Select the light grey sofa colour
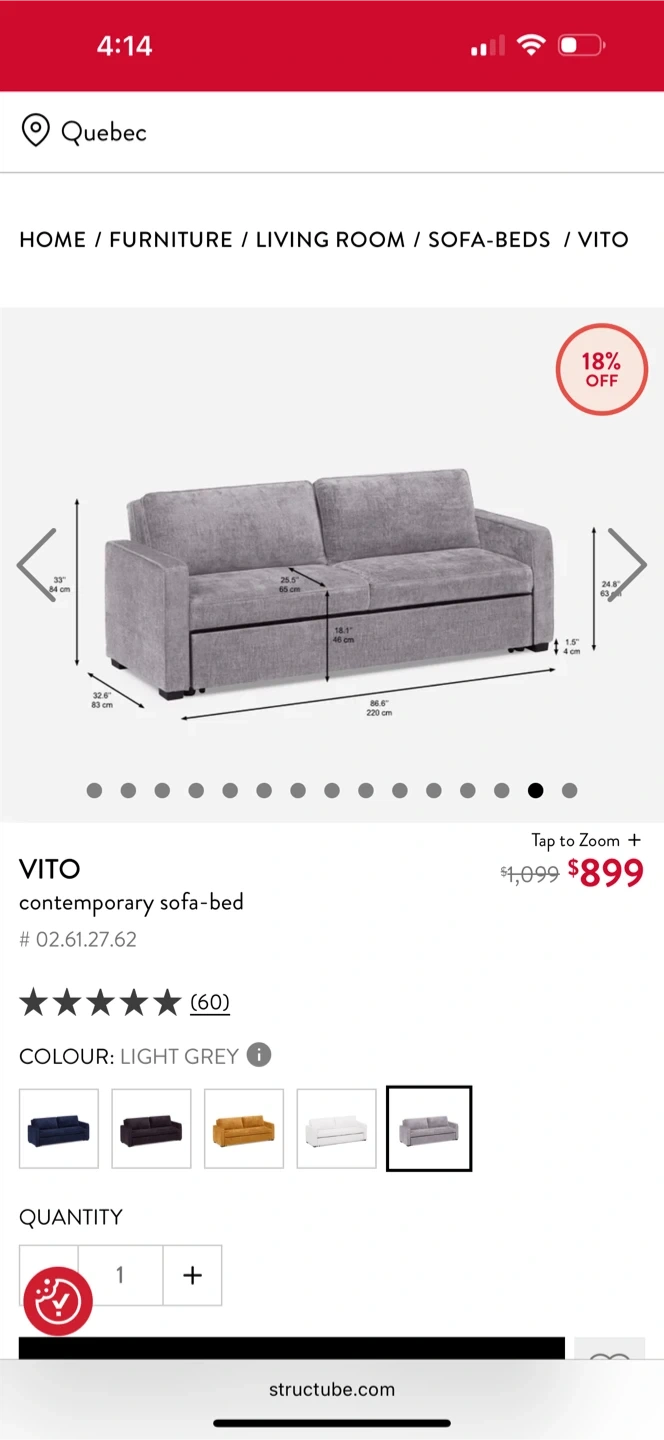Viewport: 664px width, 1440px height. pos(429,1129)
